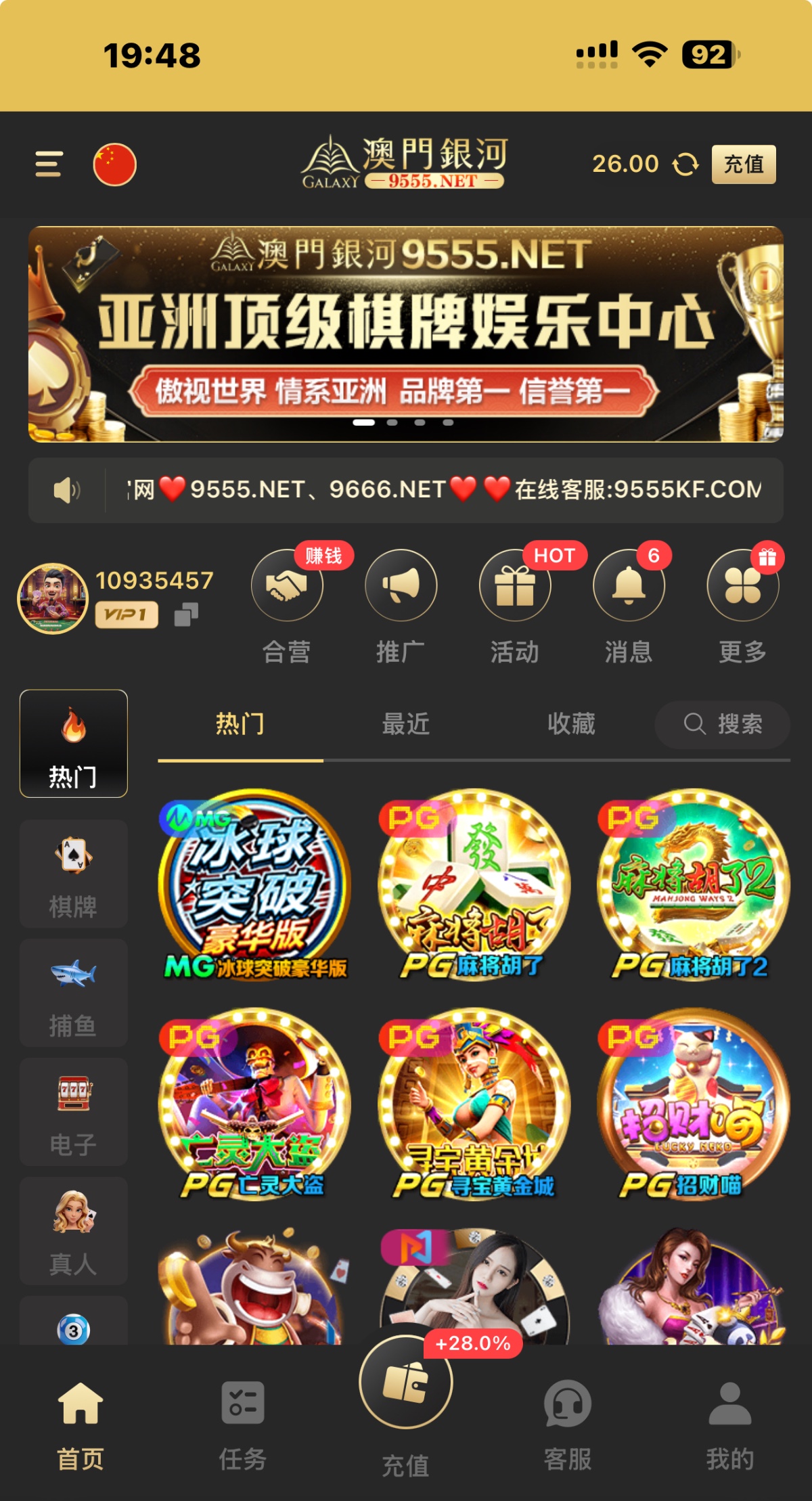The image size is (812, 1501).
Task: Tap the 充值 button beside the balance
Action: (x=743, y=164)
